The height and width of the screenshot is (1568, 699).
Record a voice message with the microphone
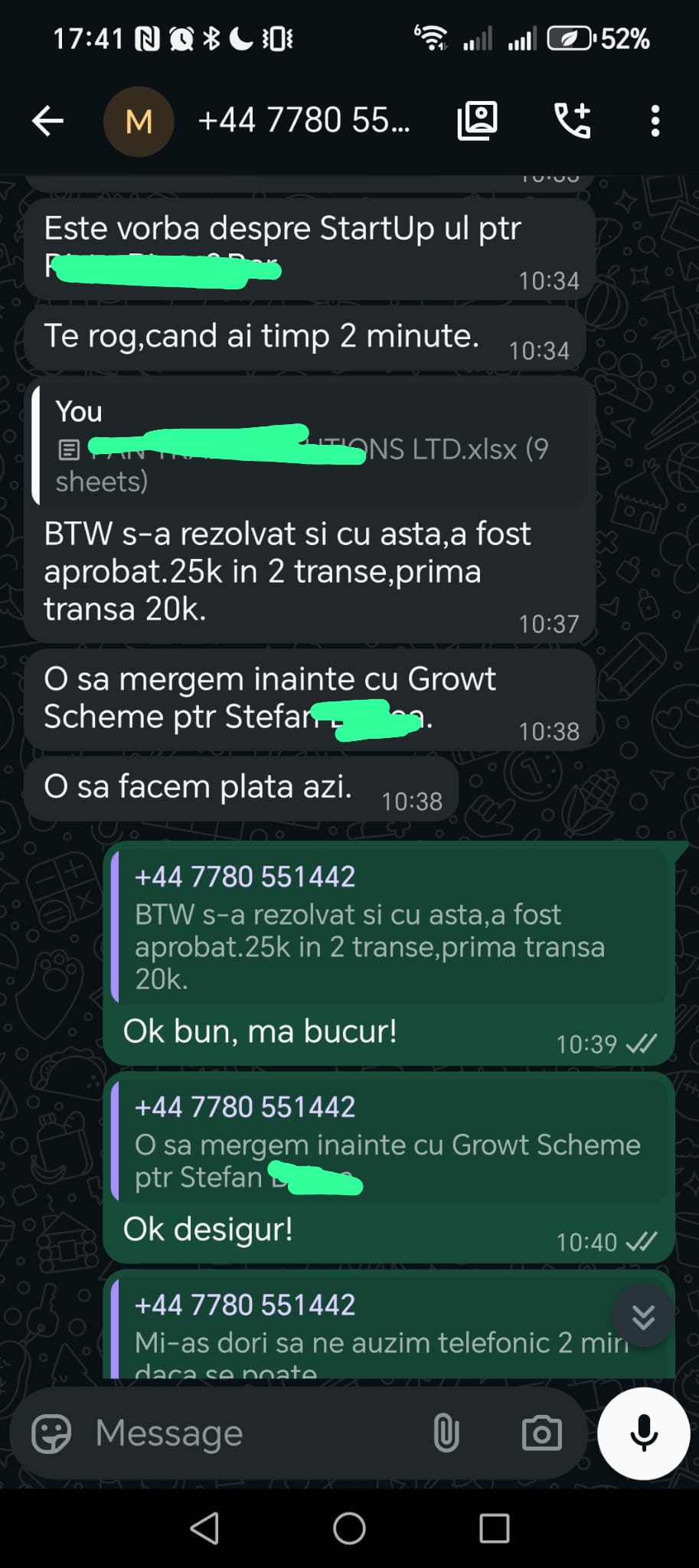643,1433
